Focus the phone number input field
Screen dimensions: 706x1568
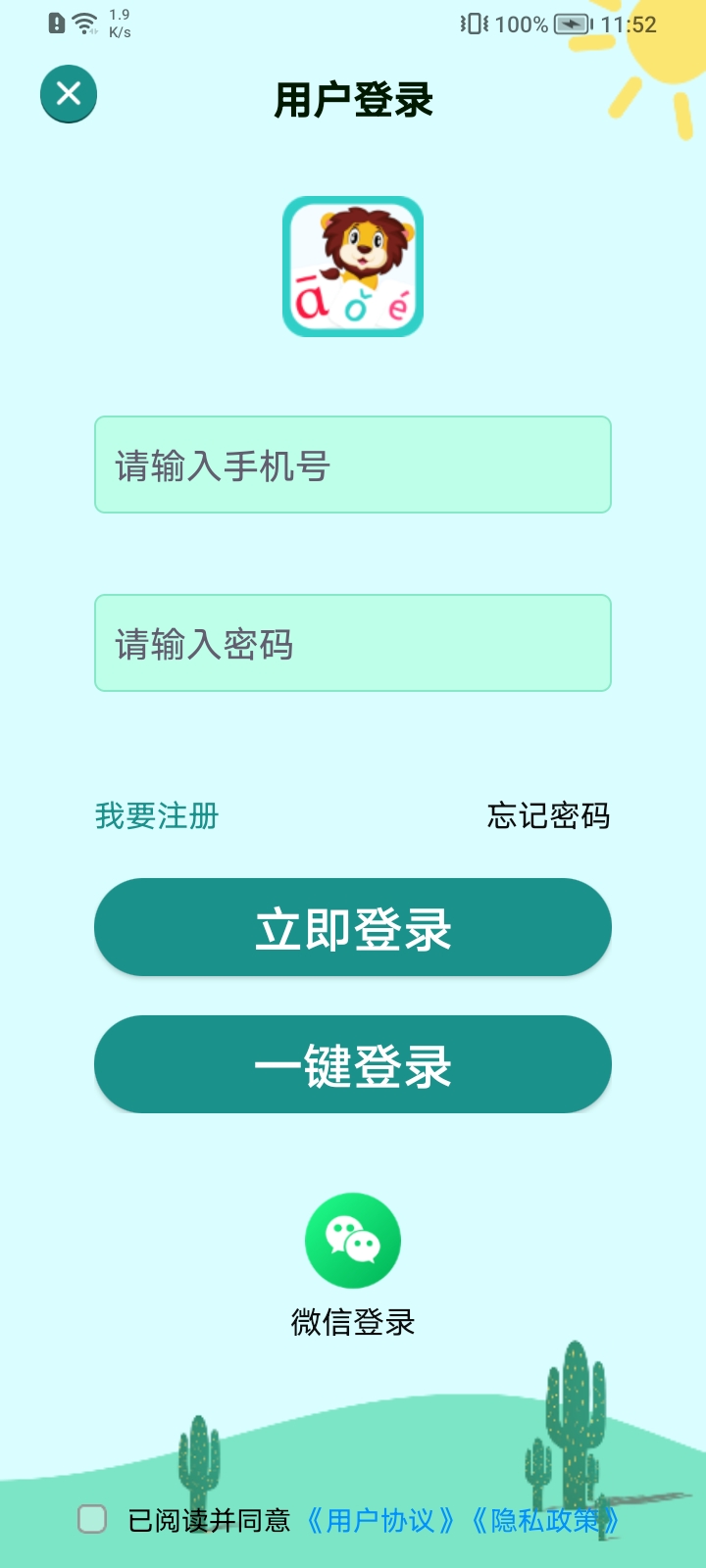pyautogui.click(x=353, y=465)
